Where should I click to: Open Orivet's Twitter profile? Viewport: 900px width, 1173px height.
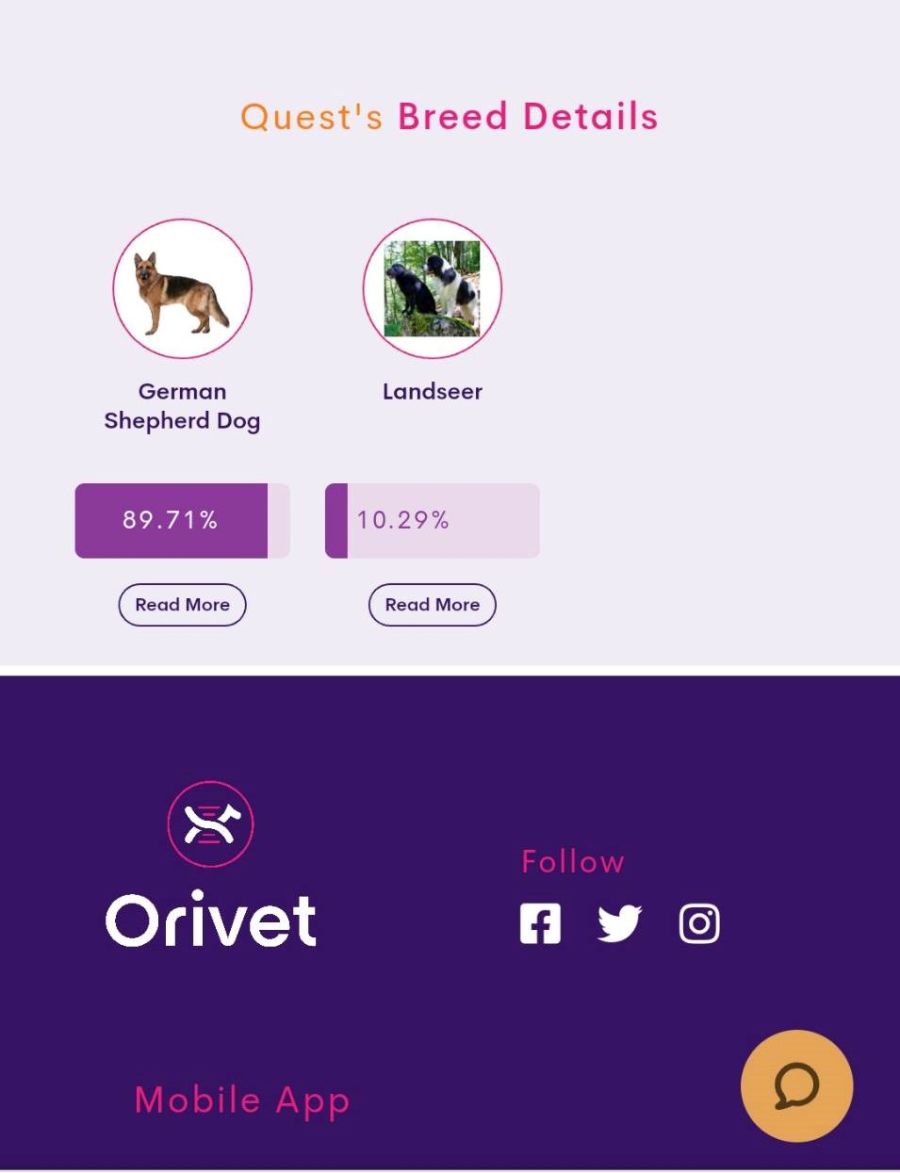point(619,924)
